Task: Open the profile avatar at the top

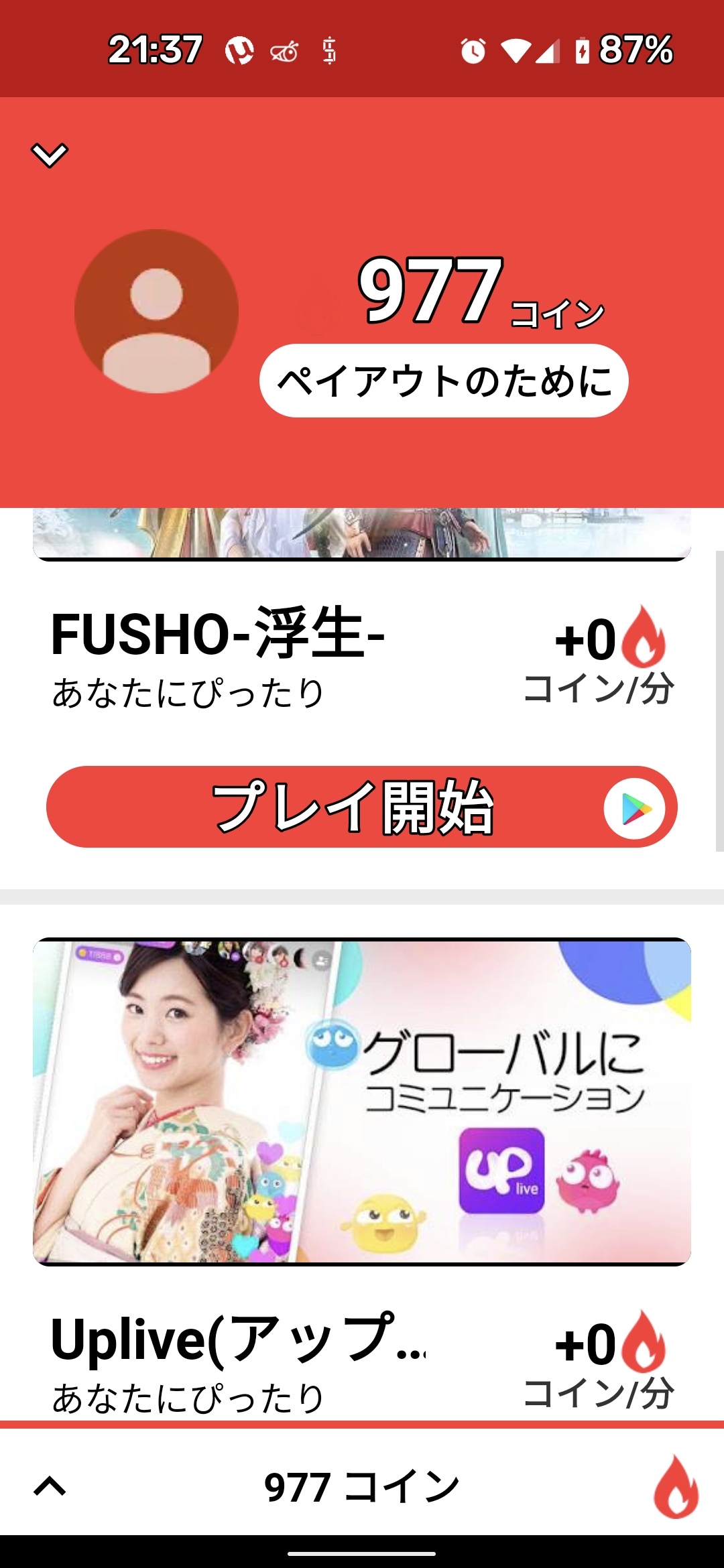Action: 156,310
